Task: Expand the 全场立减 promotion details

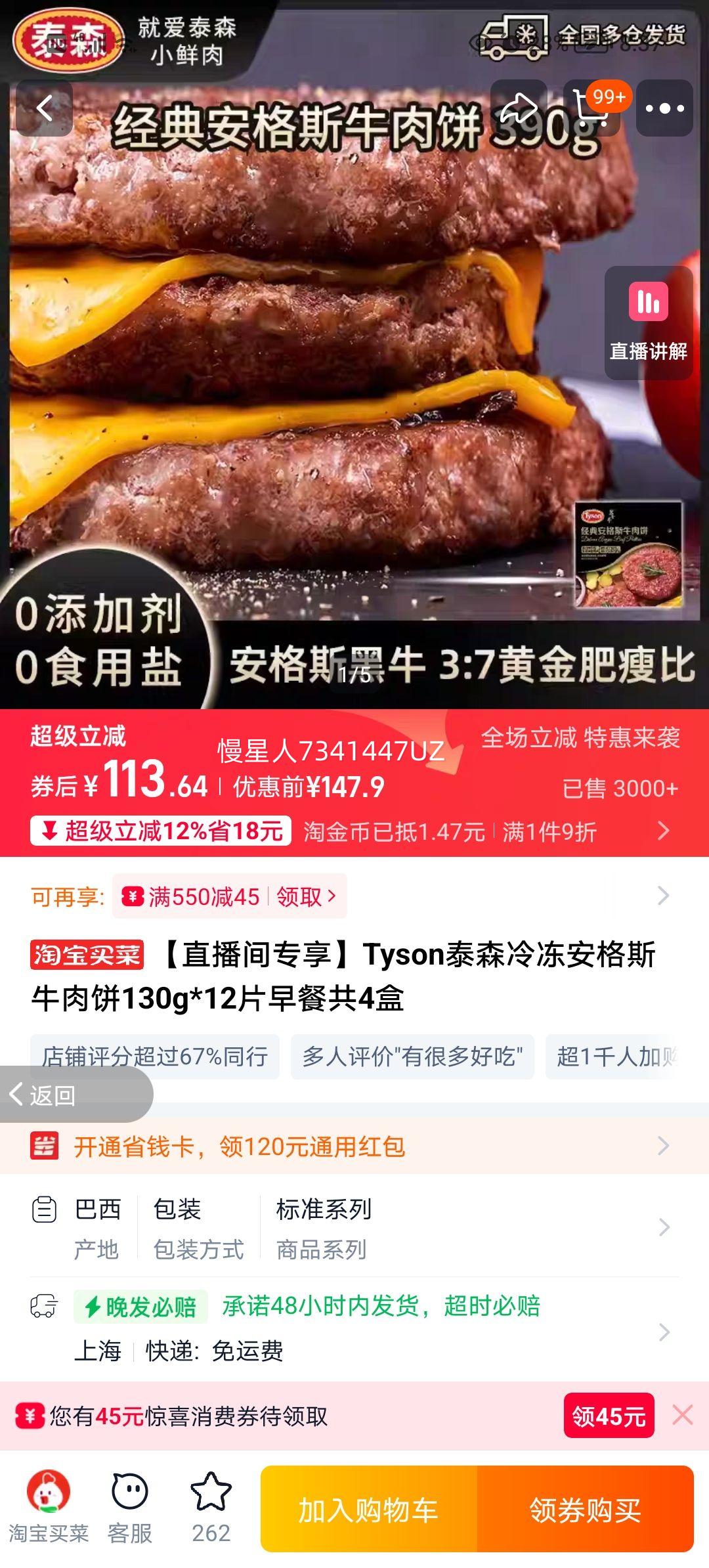Action: click(582, 738)
